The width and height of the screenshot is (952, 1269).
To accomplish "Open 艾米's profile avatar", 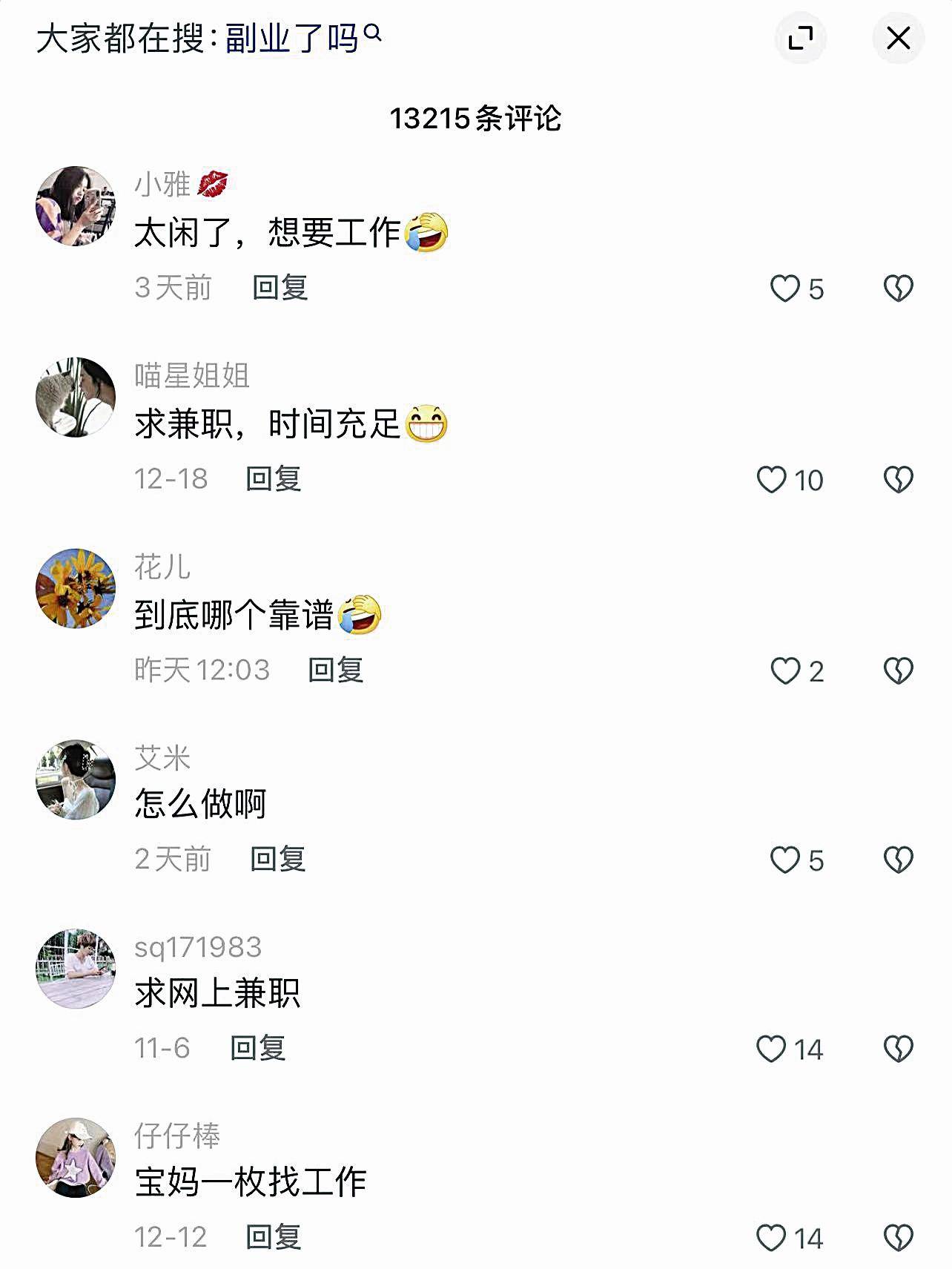I will coord(76,779).
